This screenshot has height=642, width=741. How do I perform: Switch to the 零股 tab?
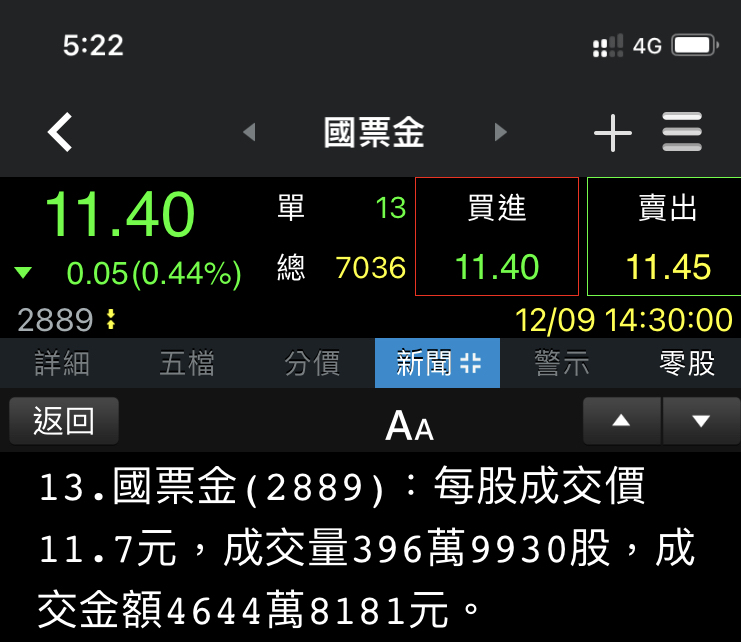[687, 363]
